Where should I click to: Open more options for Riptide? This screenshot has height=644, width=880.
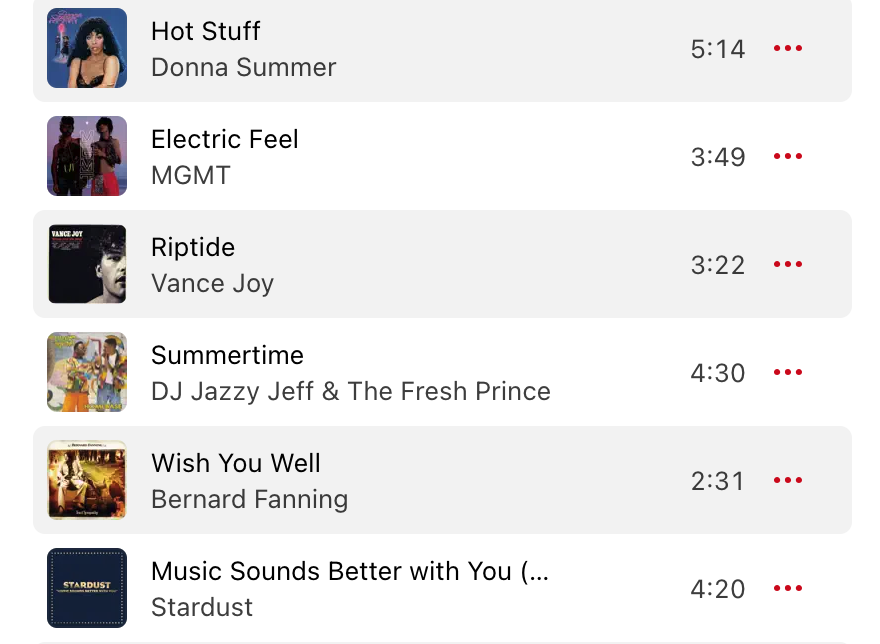click(x=788, y=264)
